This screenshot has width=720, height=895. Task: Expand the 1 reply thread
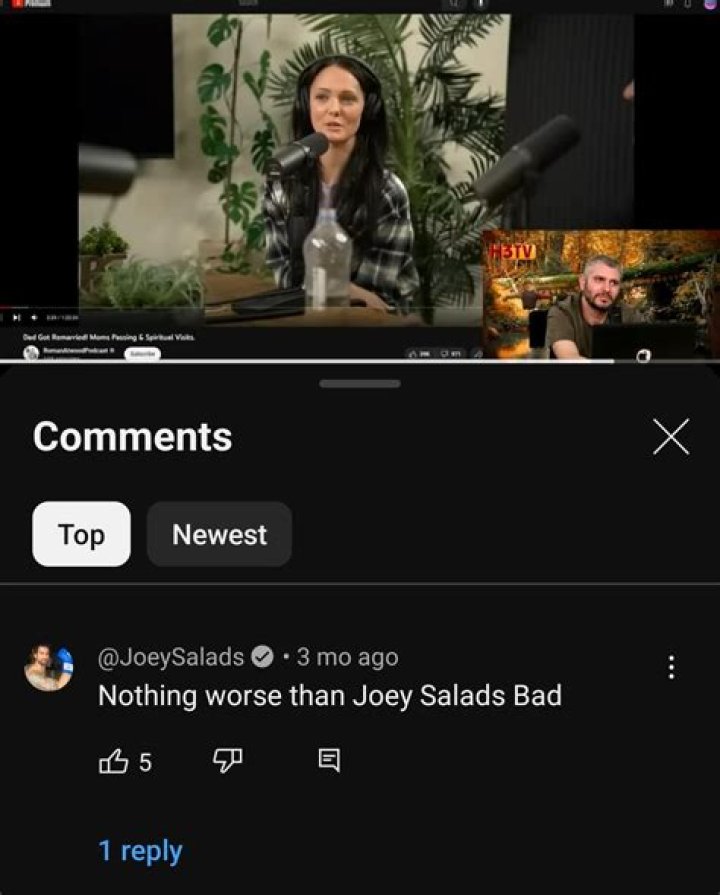coord(140,851)
